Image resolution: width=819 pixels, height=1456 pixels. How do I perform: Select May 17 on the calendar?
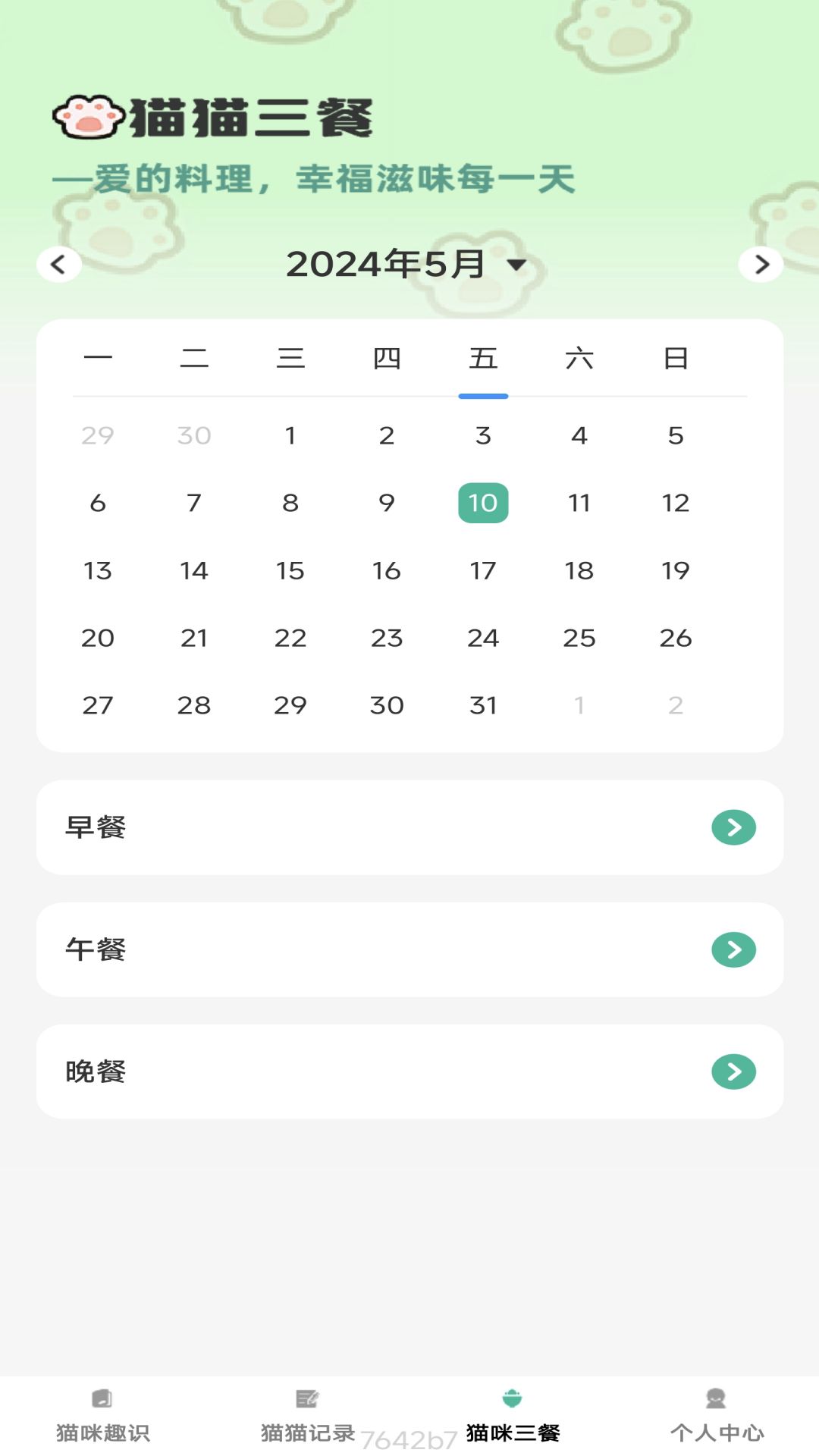483,570
